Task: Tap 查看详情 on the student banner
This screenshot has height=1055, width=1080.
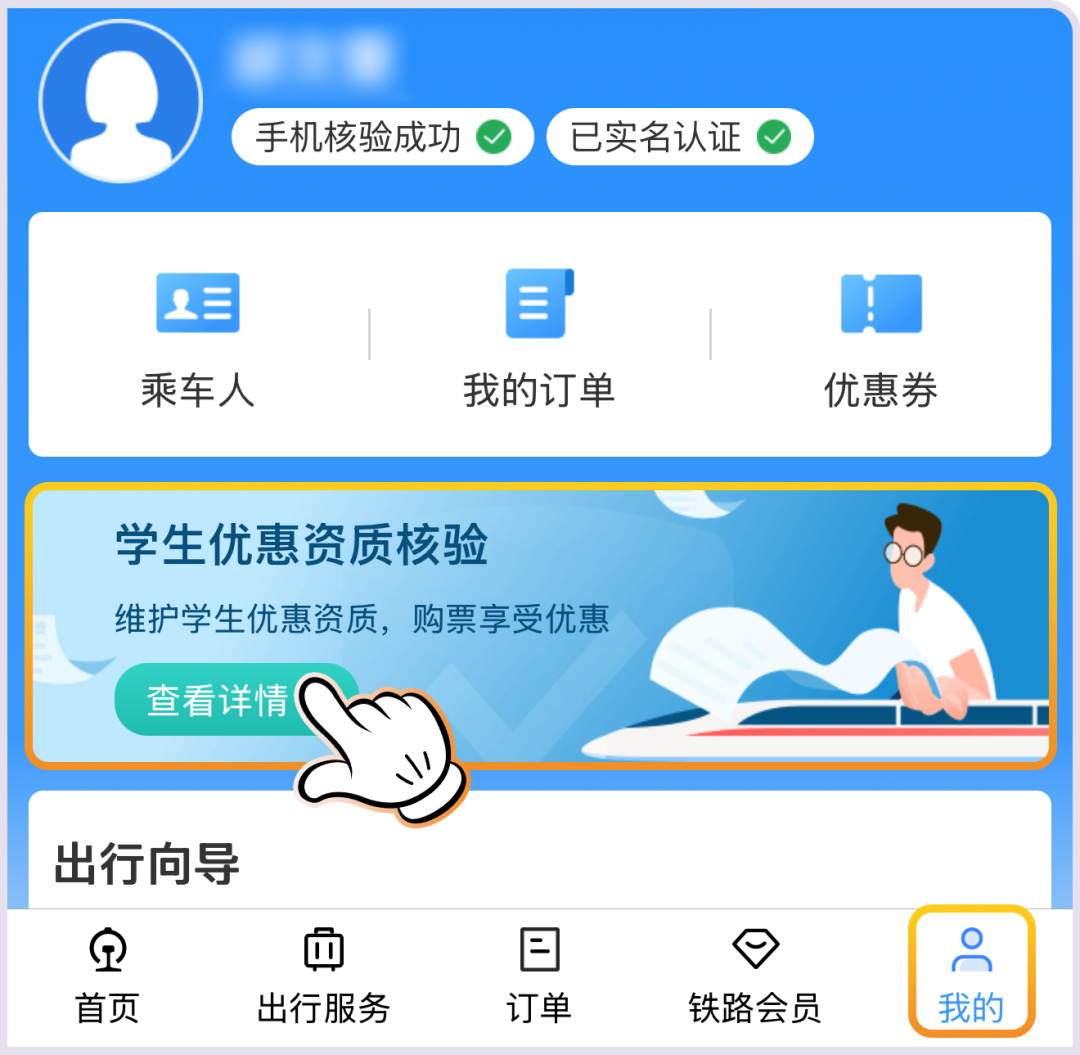Action: [220, 700]
